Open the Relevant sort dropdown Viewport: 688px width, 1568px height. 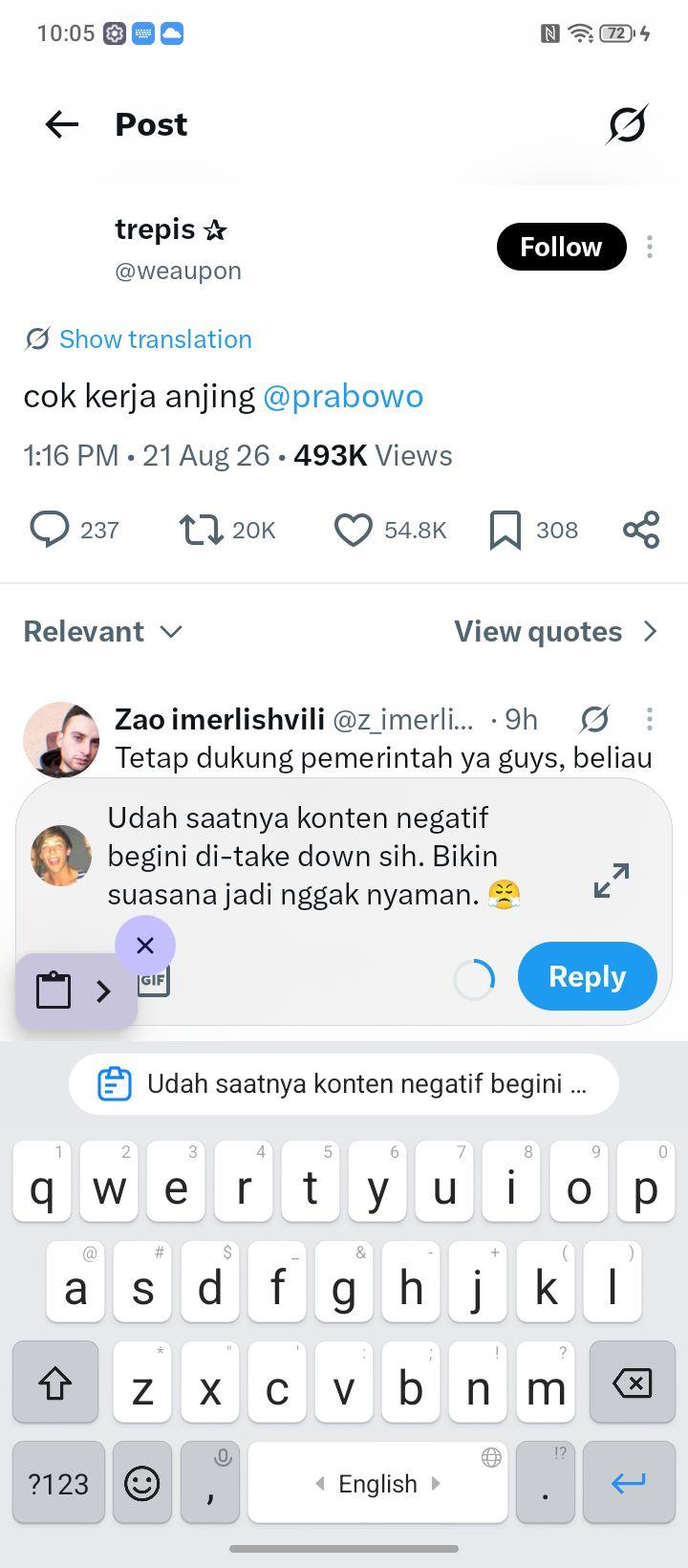click(103, 632)
